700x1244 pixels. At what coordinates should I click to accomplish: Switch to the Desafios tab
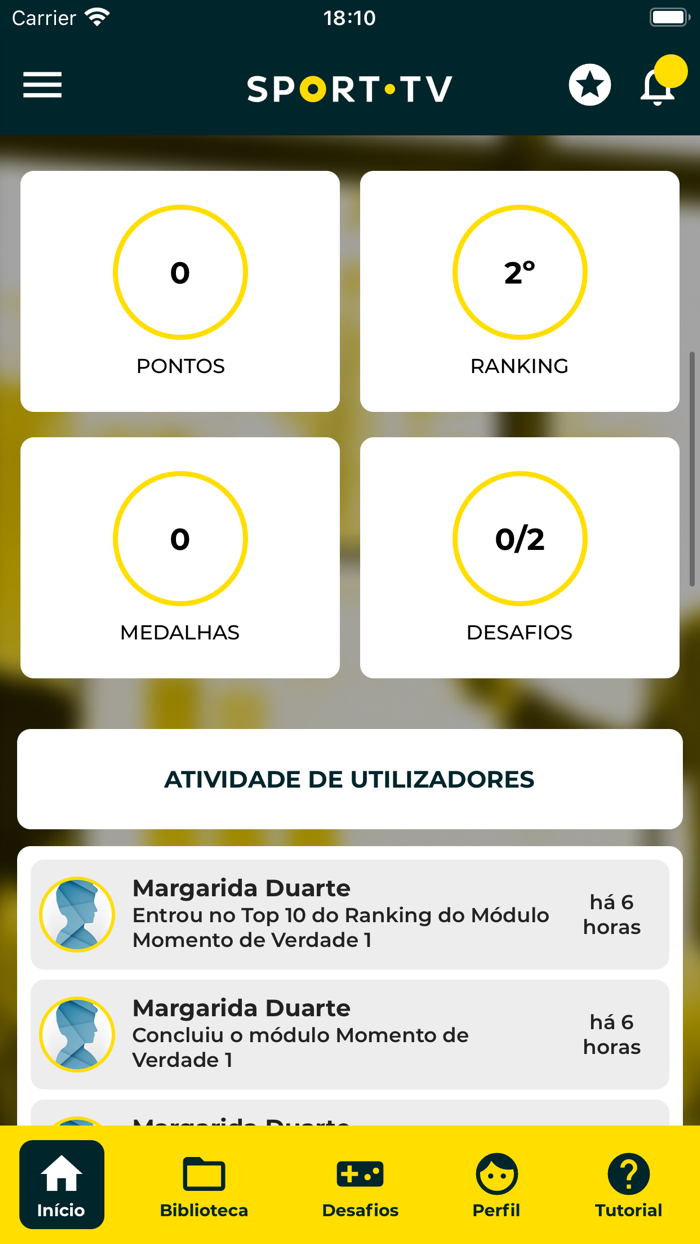[x=360, y=1185]
